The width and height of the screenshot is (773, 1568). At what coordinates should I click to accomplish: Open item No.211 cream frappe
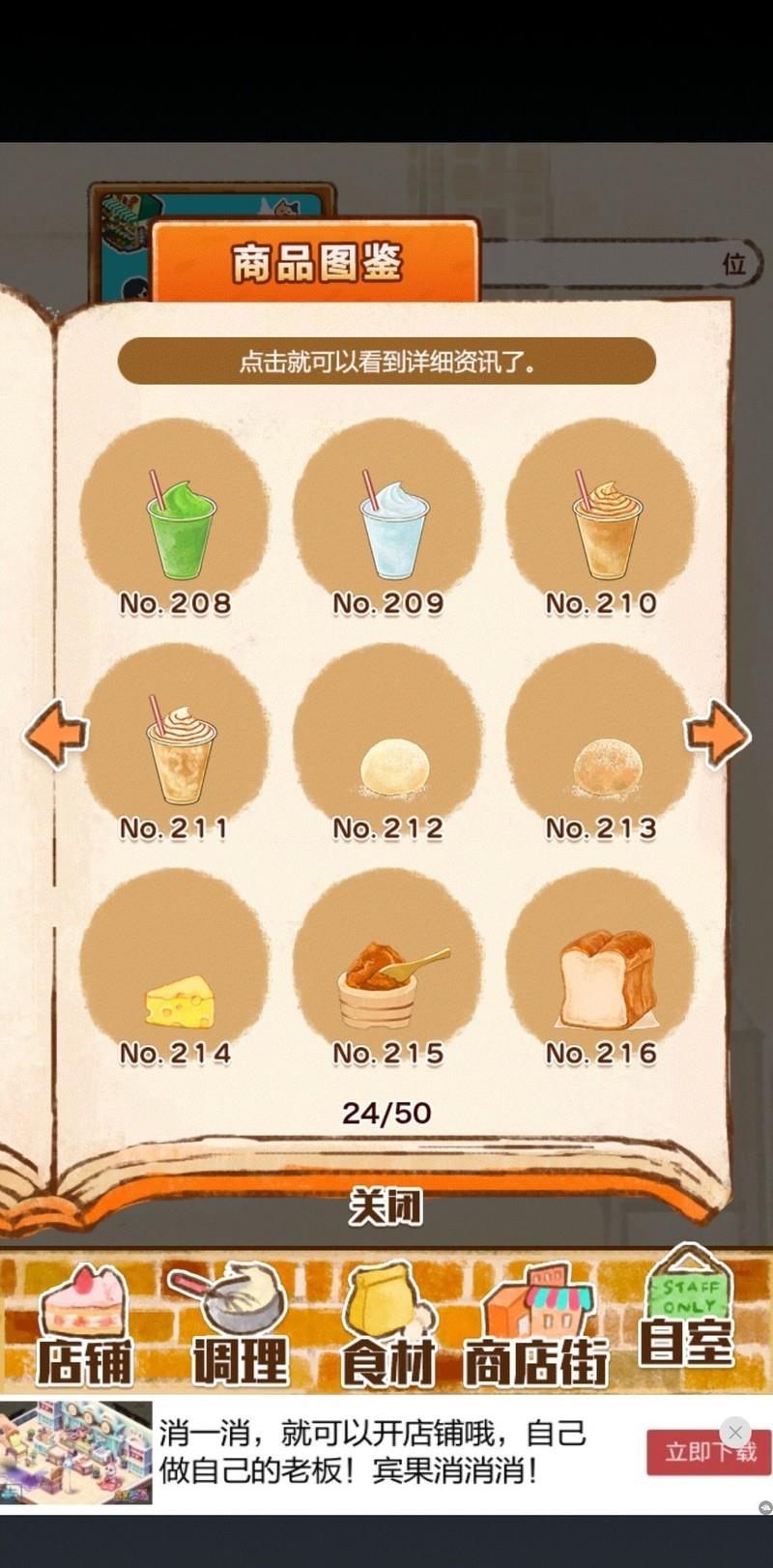pos(175,744)
